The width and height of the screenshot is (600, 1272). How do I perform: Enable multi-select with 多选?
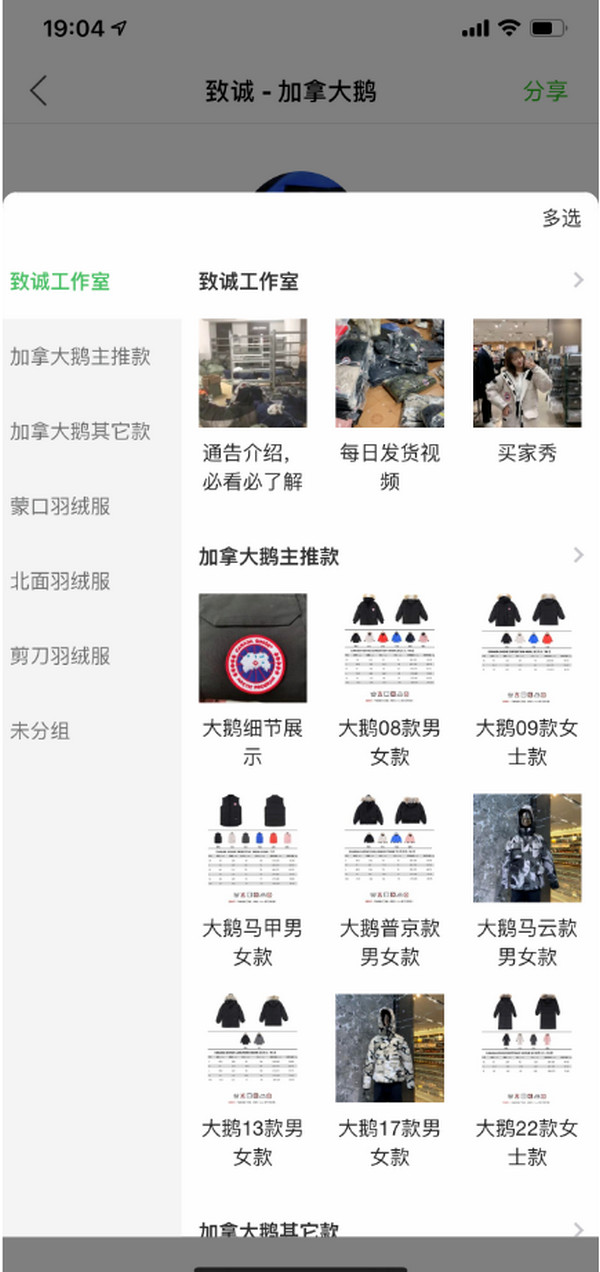561,218
